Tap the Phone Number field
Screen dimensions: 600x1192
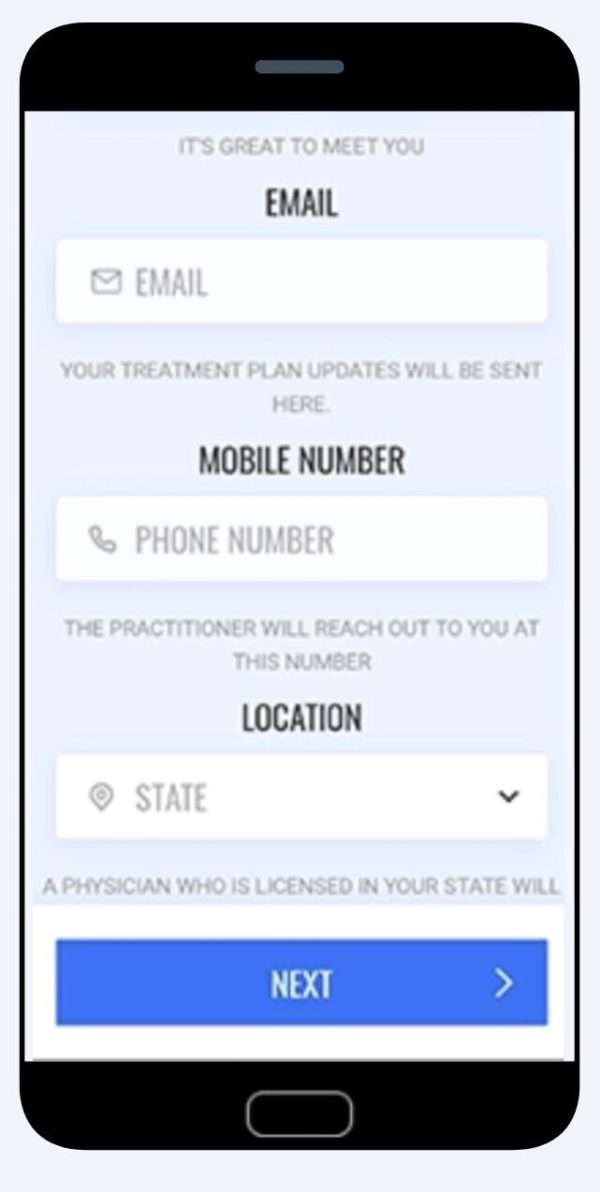(x=300, y=540)
